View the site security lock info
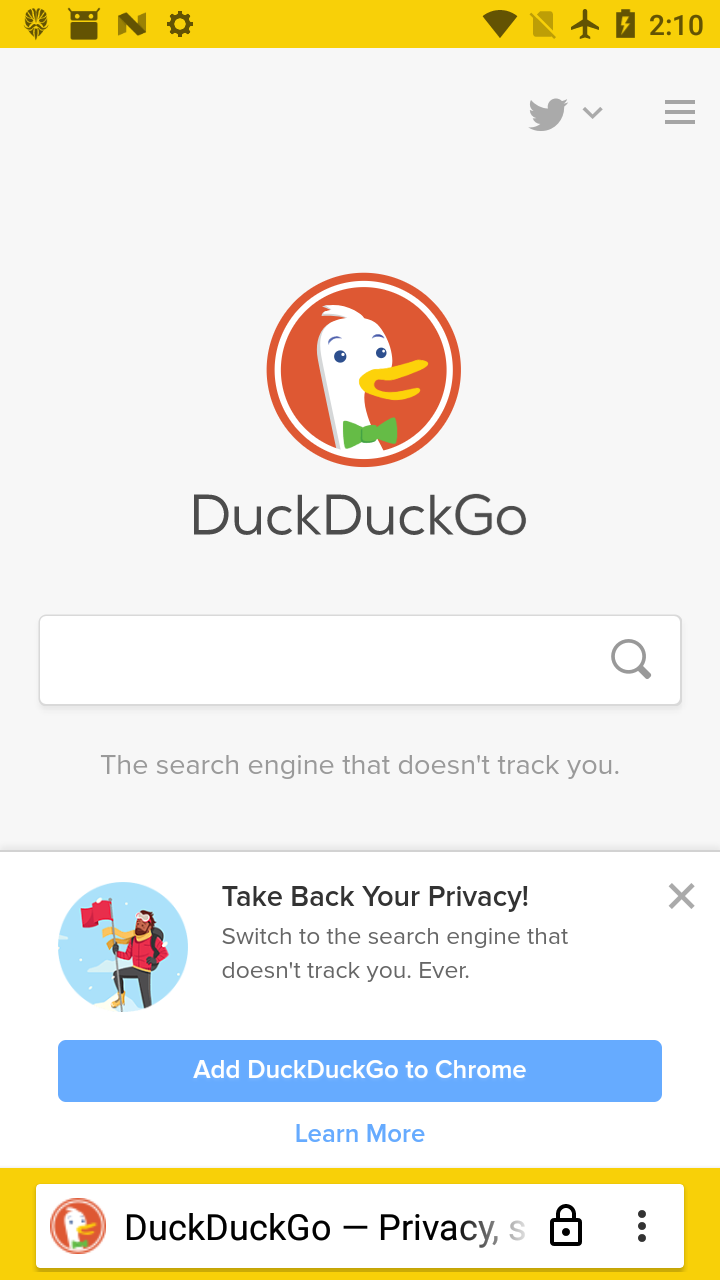Image resolution: width=720 pixels, height=1280 pixels. 566,1226
